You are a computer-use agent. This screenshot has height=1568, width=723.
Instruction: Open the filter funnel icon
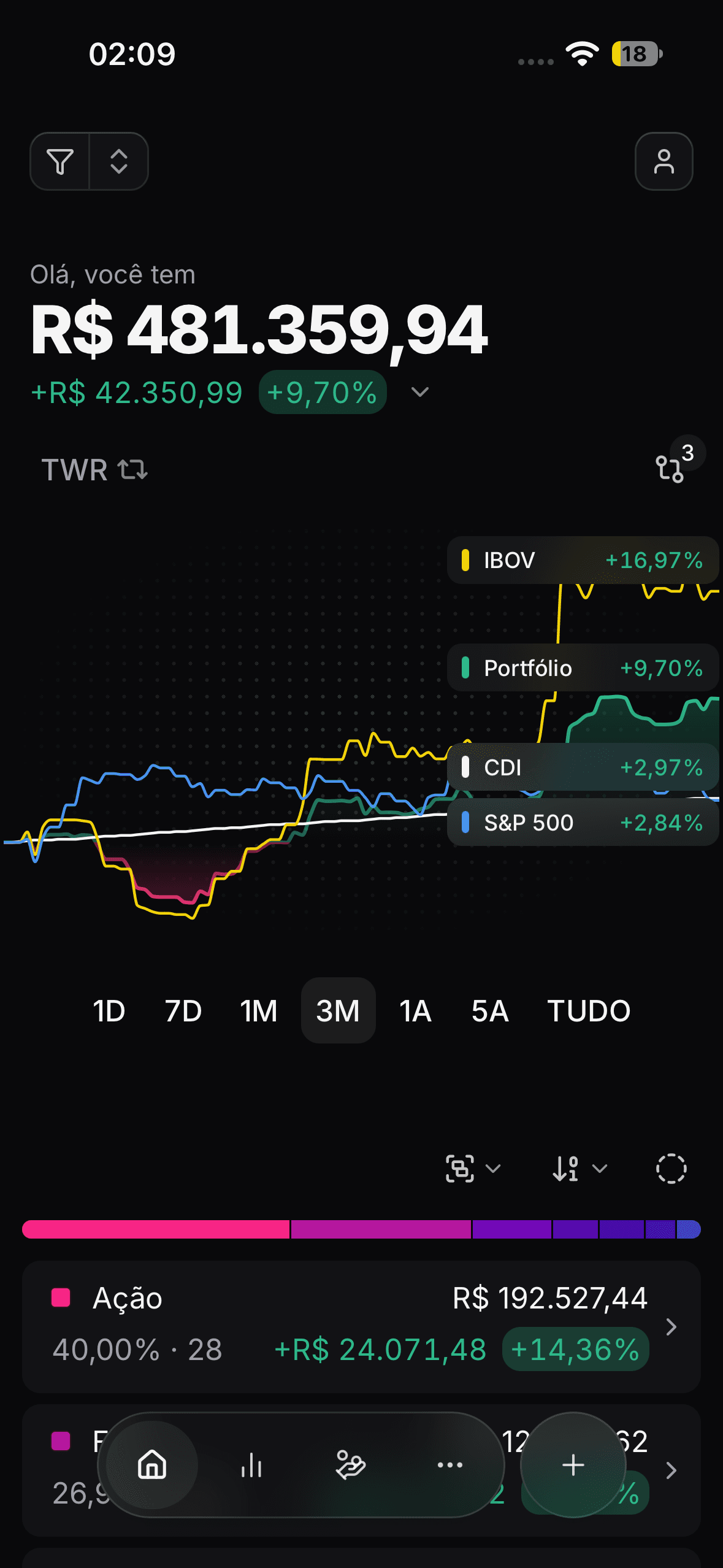point(60,162)
